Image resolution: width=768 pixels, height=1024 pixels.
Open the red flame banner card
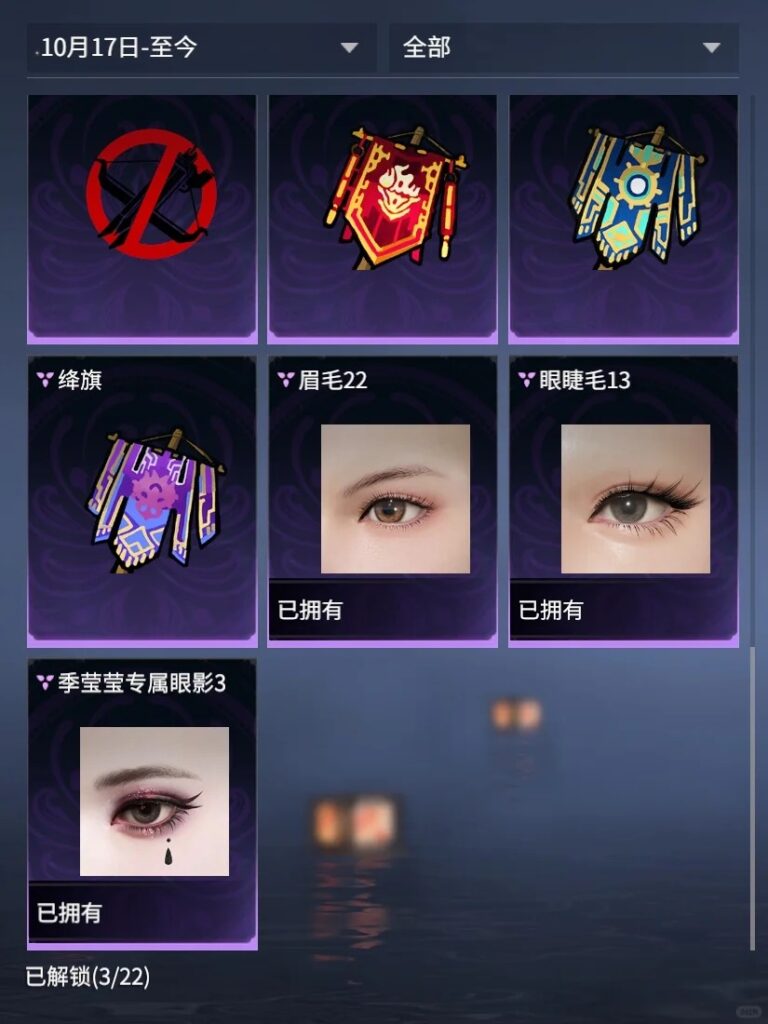(382, 218)
